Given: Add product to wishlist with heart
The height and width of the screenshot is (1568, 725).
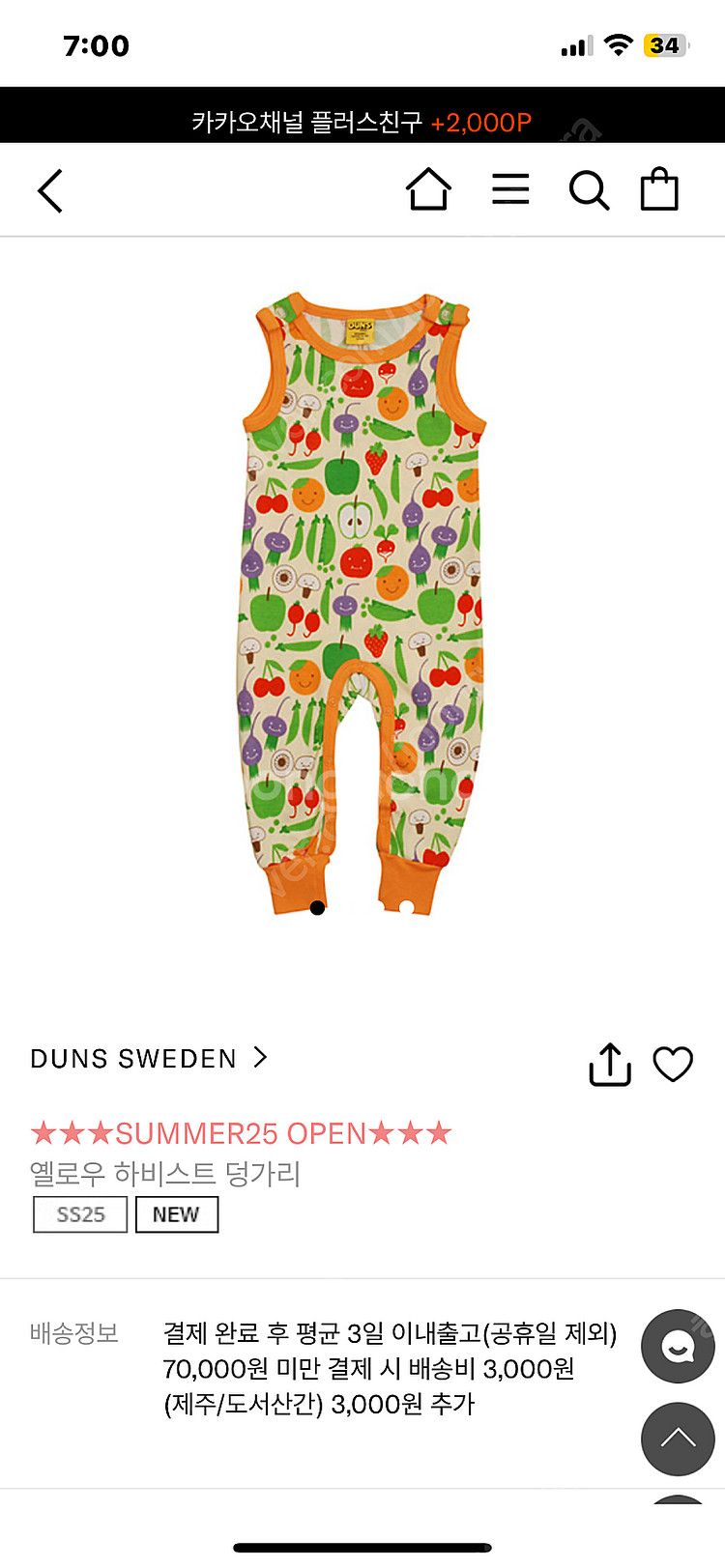Looking at the screenshot, I should tap(673, 1065).
